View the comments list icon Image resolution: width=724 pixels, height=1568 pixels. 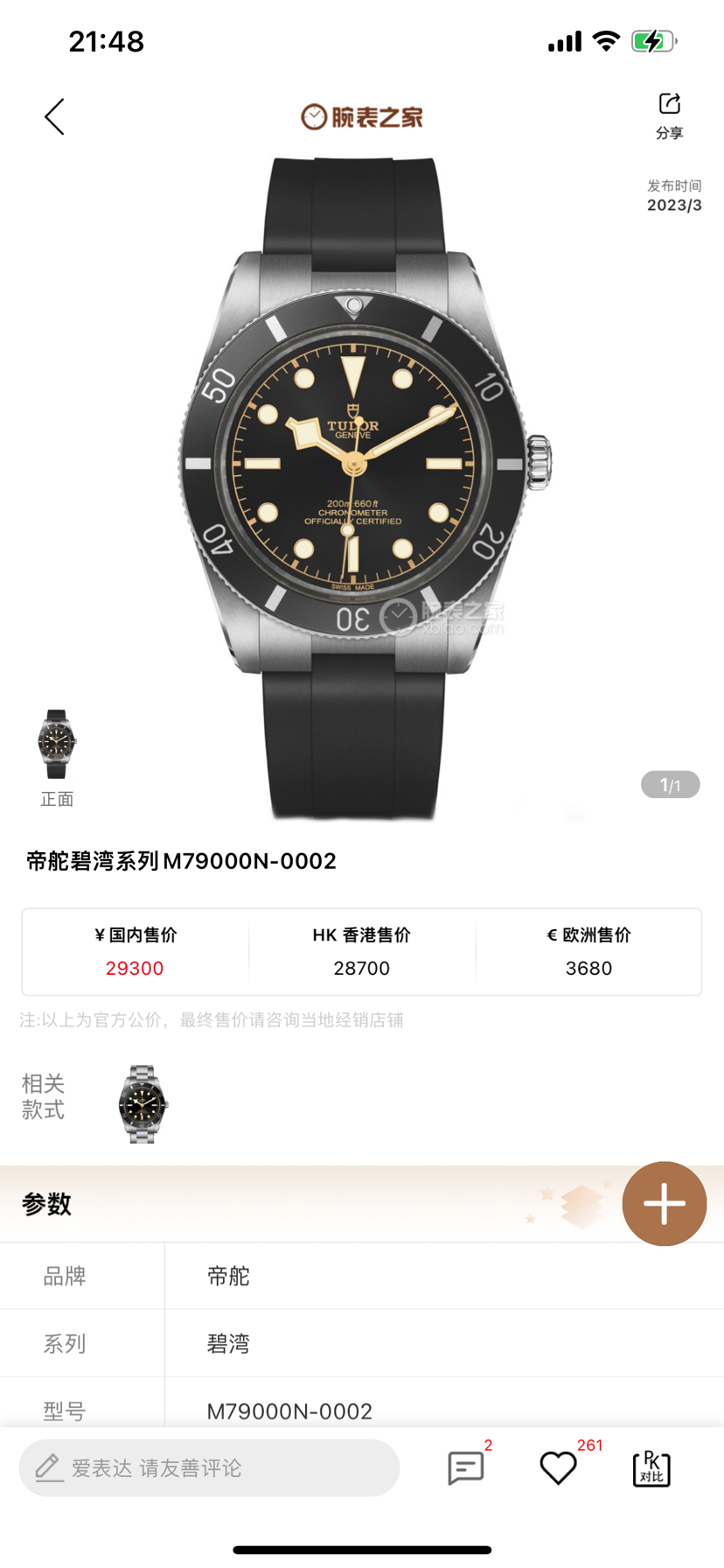(466, 1467)
